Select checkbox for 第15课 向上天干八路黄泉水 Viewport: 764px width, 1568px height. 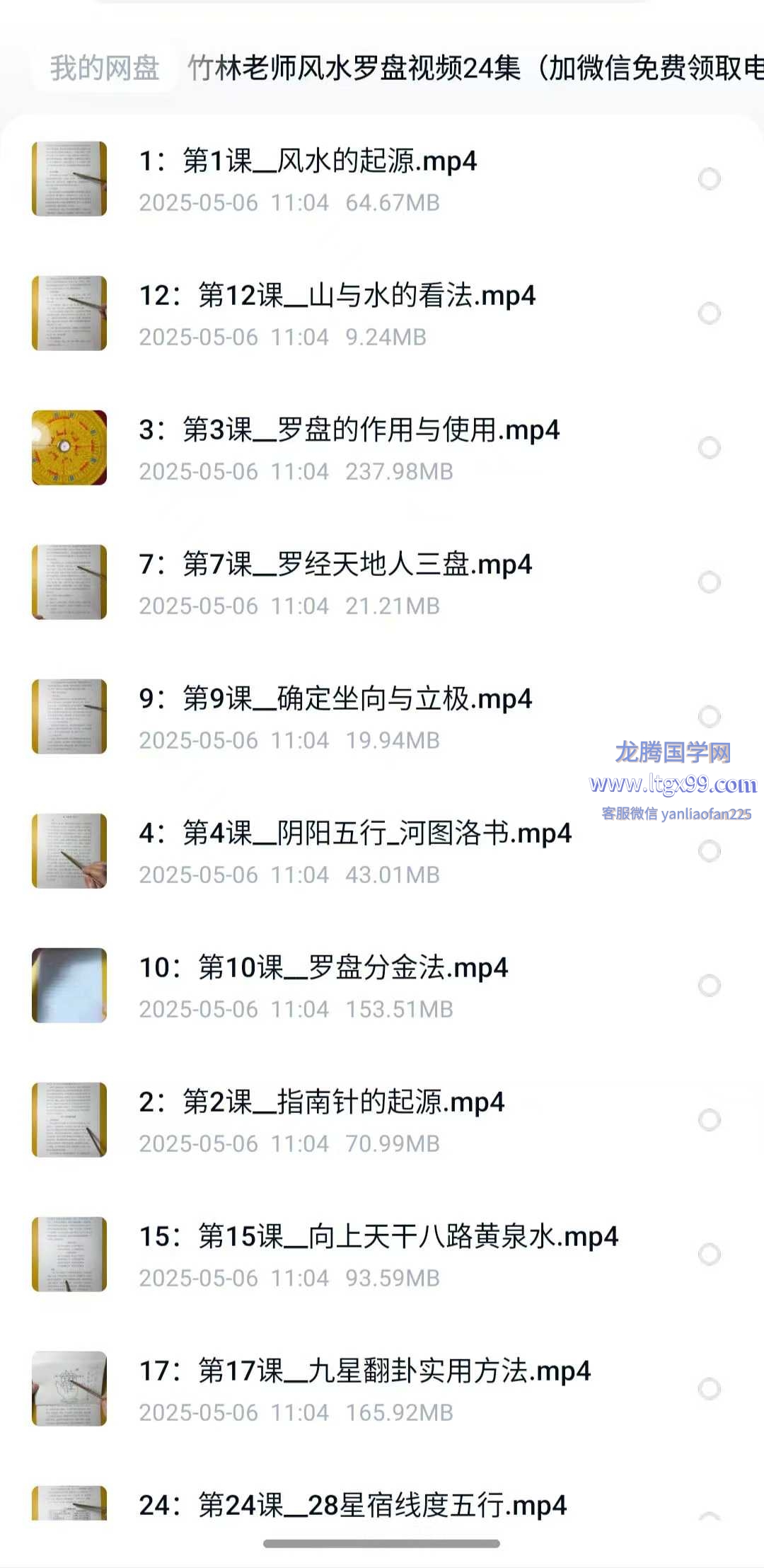click(x=709, y=1255)
